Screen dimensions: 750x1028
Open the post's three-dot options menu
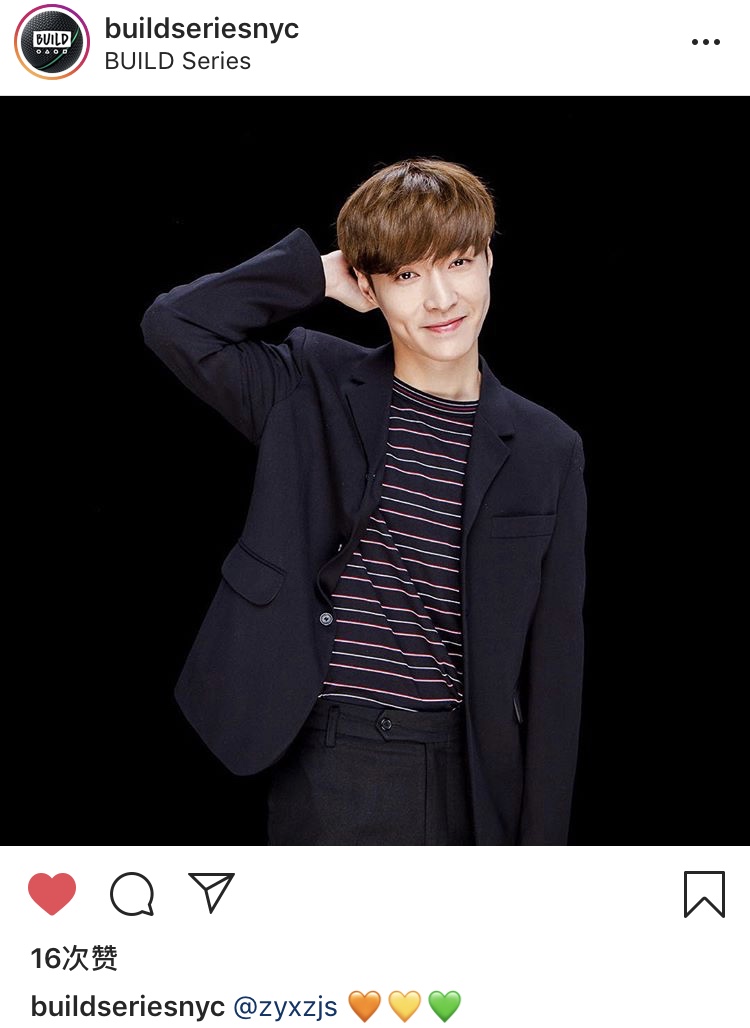pyautogui.click(x=706, y=42)
